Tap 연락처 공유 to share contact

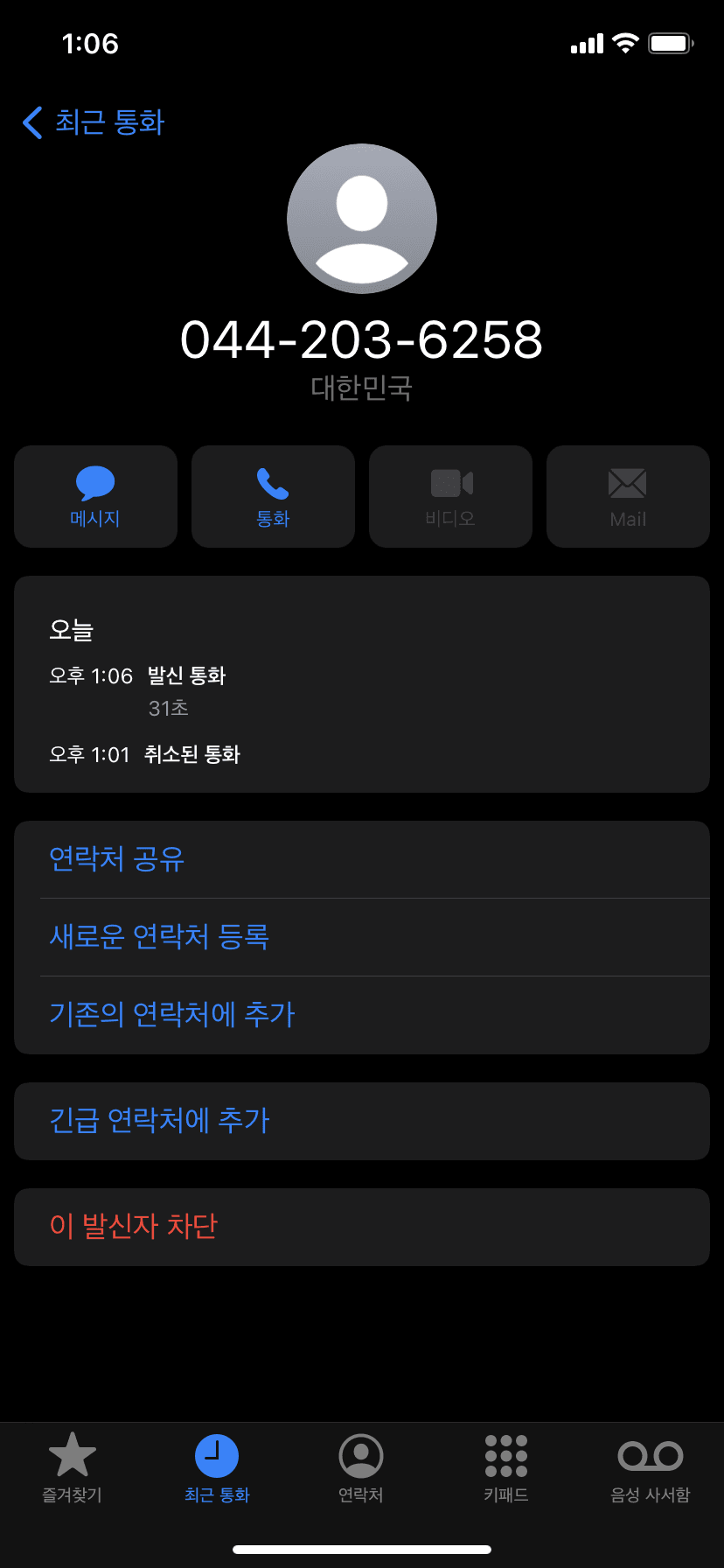(361, 860)
